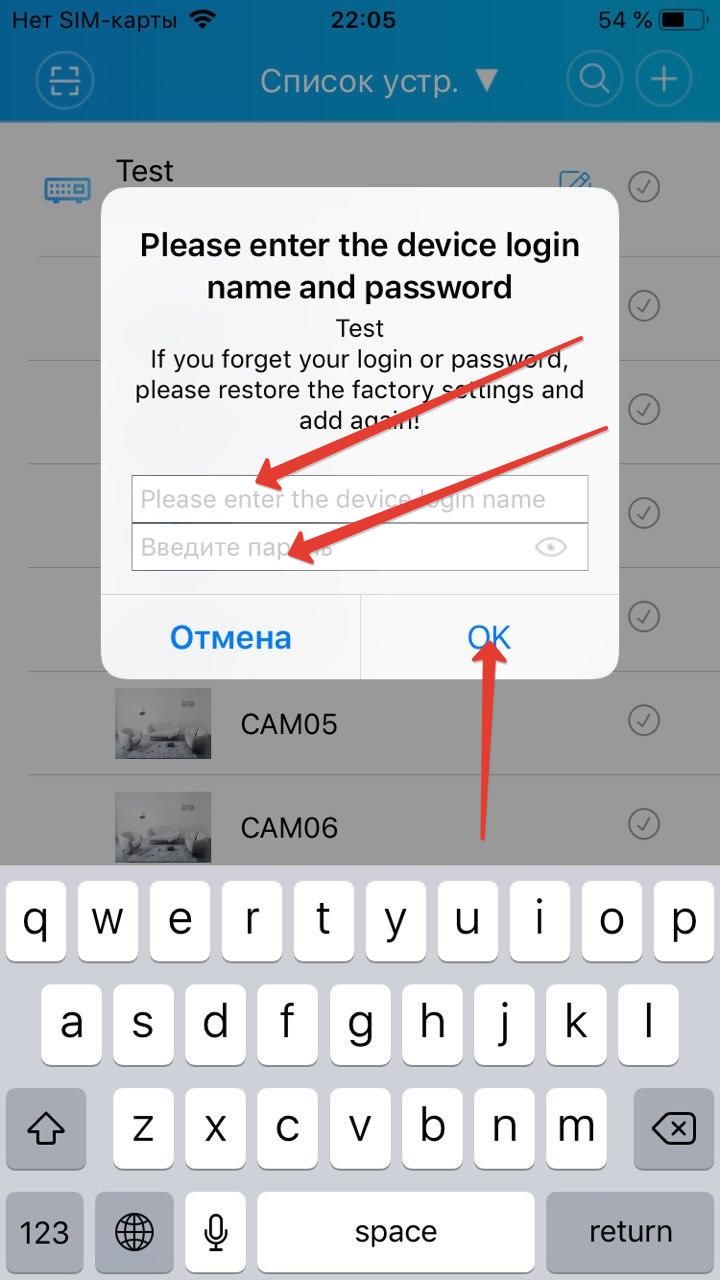Tap the backspace key
Screen dimensions: 720x1280
click(x=673, y=1130)
